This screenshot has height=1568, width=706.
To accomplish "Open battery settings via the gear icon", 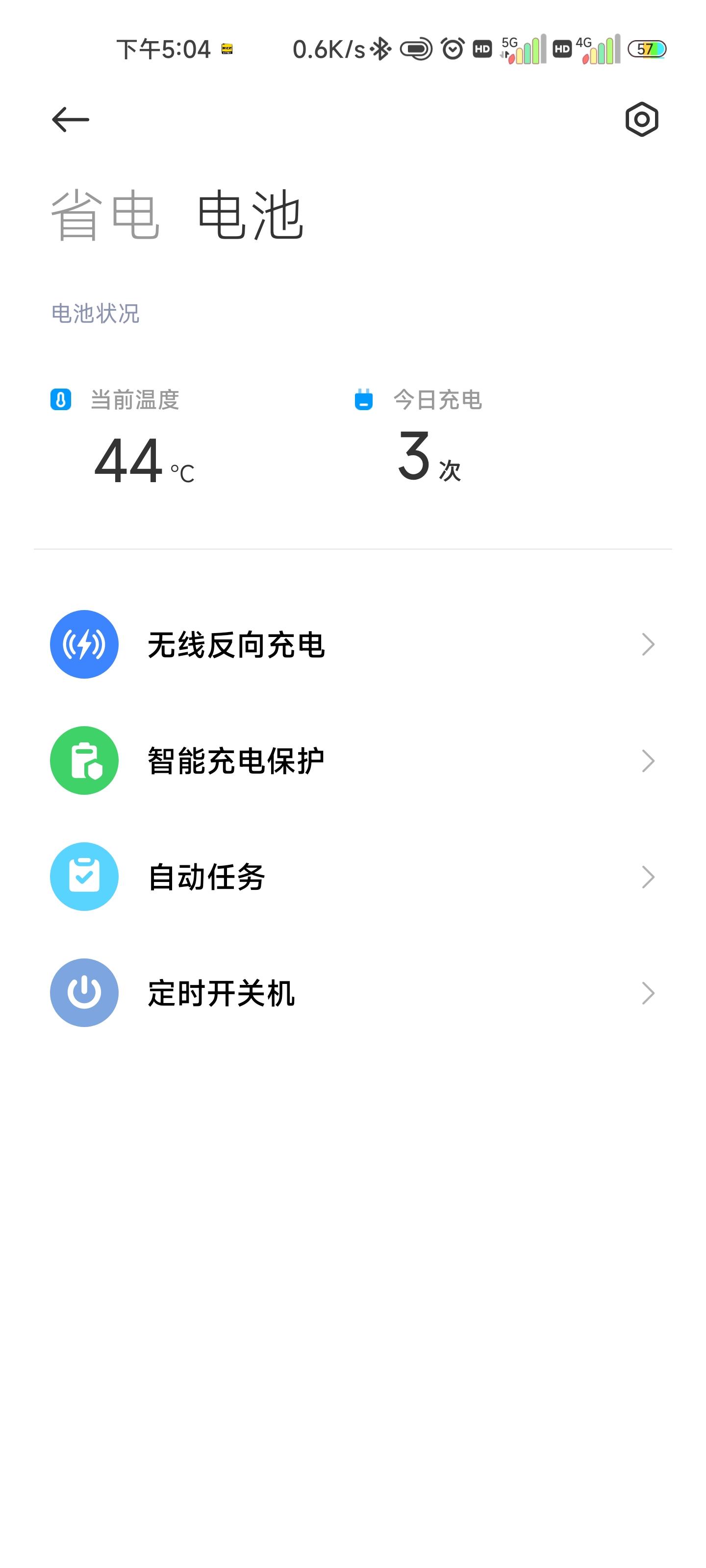I will [x=641, y=119].
